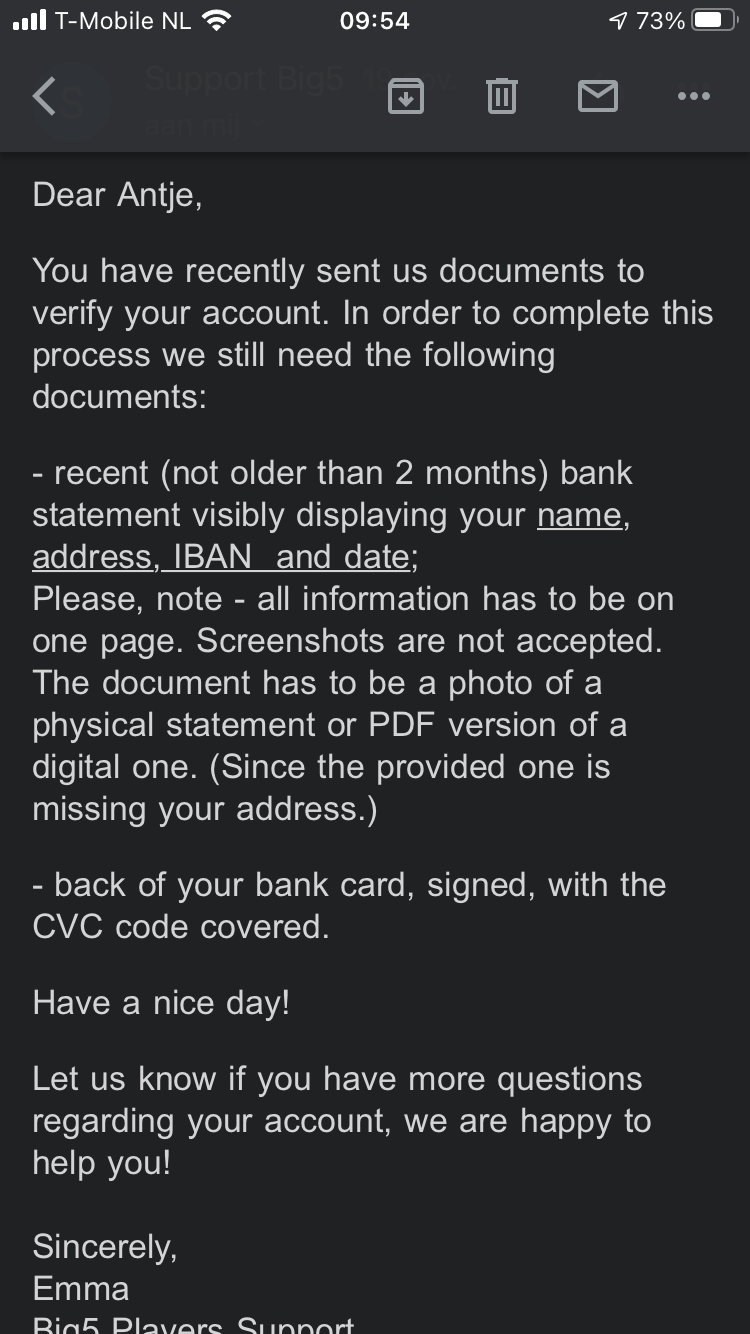Delete this email with the trash icon
Viewport: 750px width, 1334px height.
tap(501, 96)
